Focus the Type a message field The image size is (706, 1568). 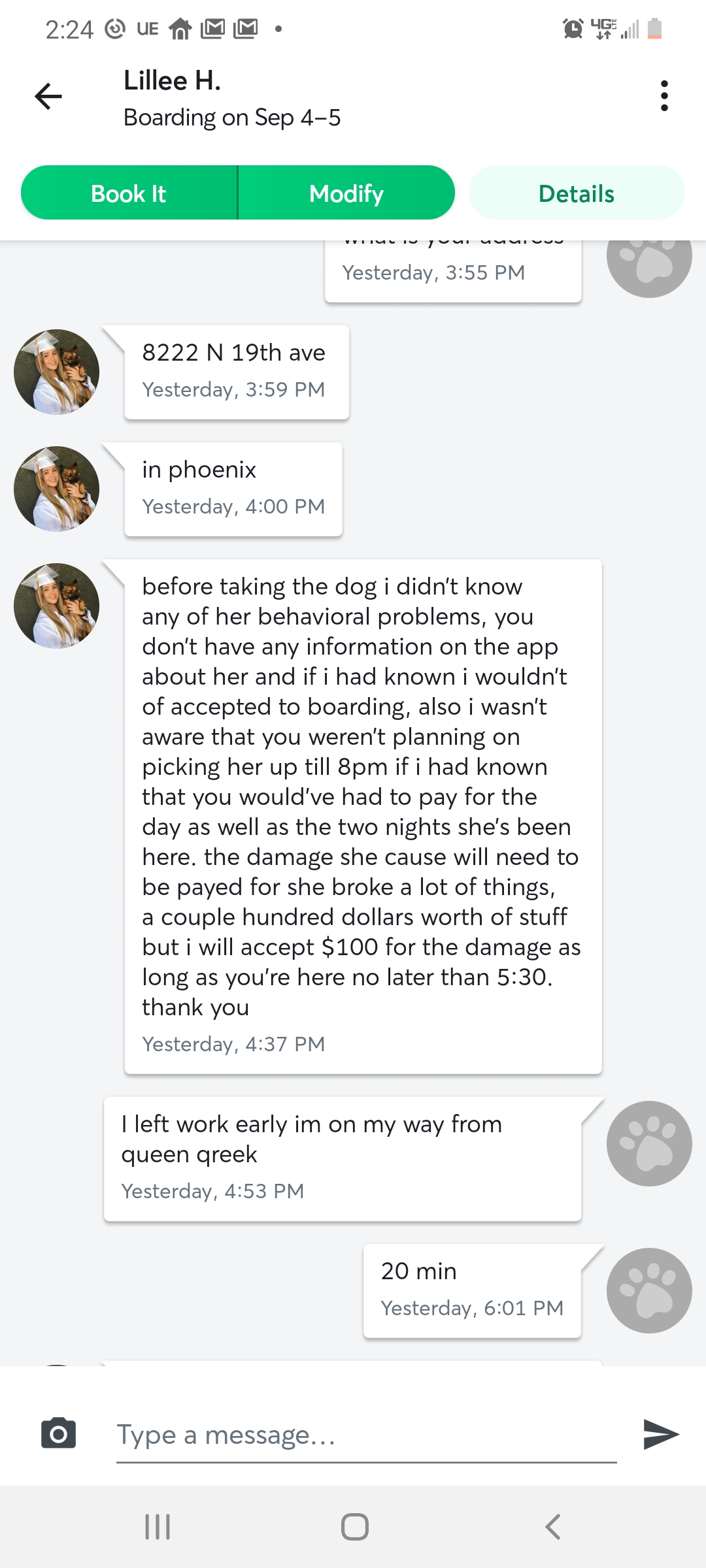click(x=366, y=1435)
